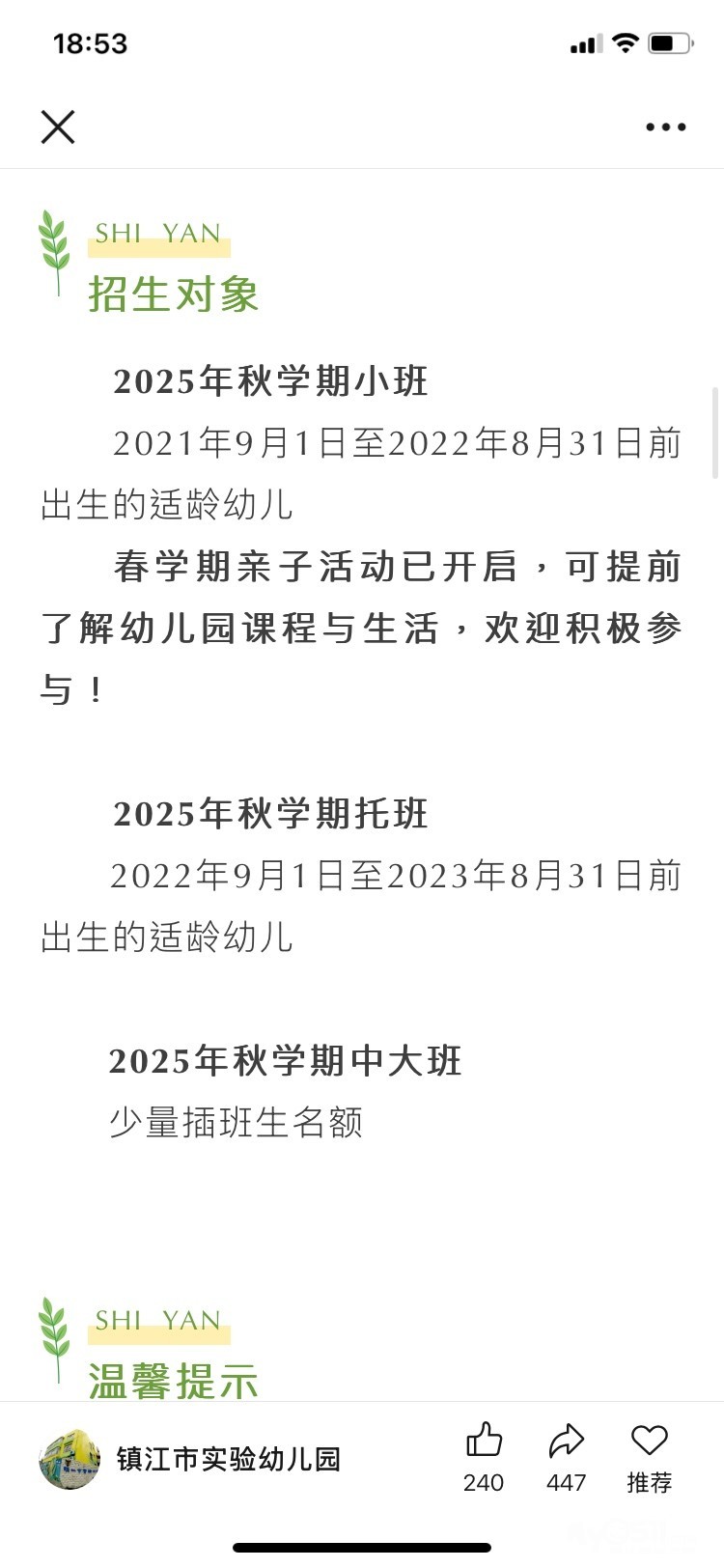Share this article

566,1441
